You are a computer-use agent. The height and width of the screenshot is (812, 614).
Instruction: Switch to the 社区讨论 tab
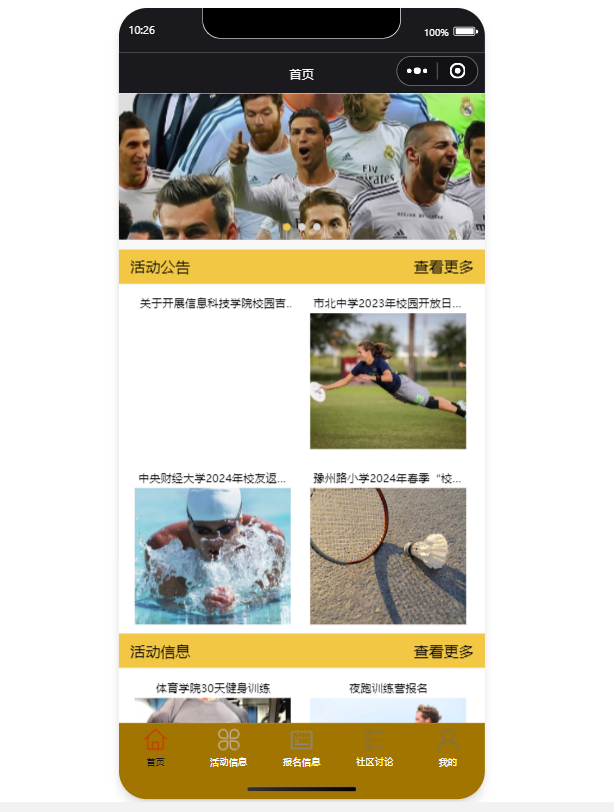click(x=374, y=747)
